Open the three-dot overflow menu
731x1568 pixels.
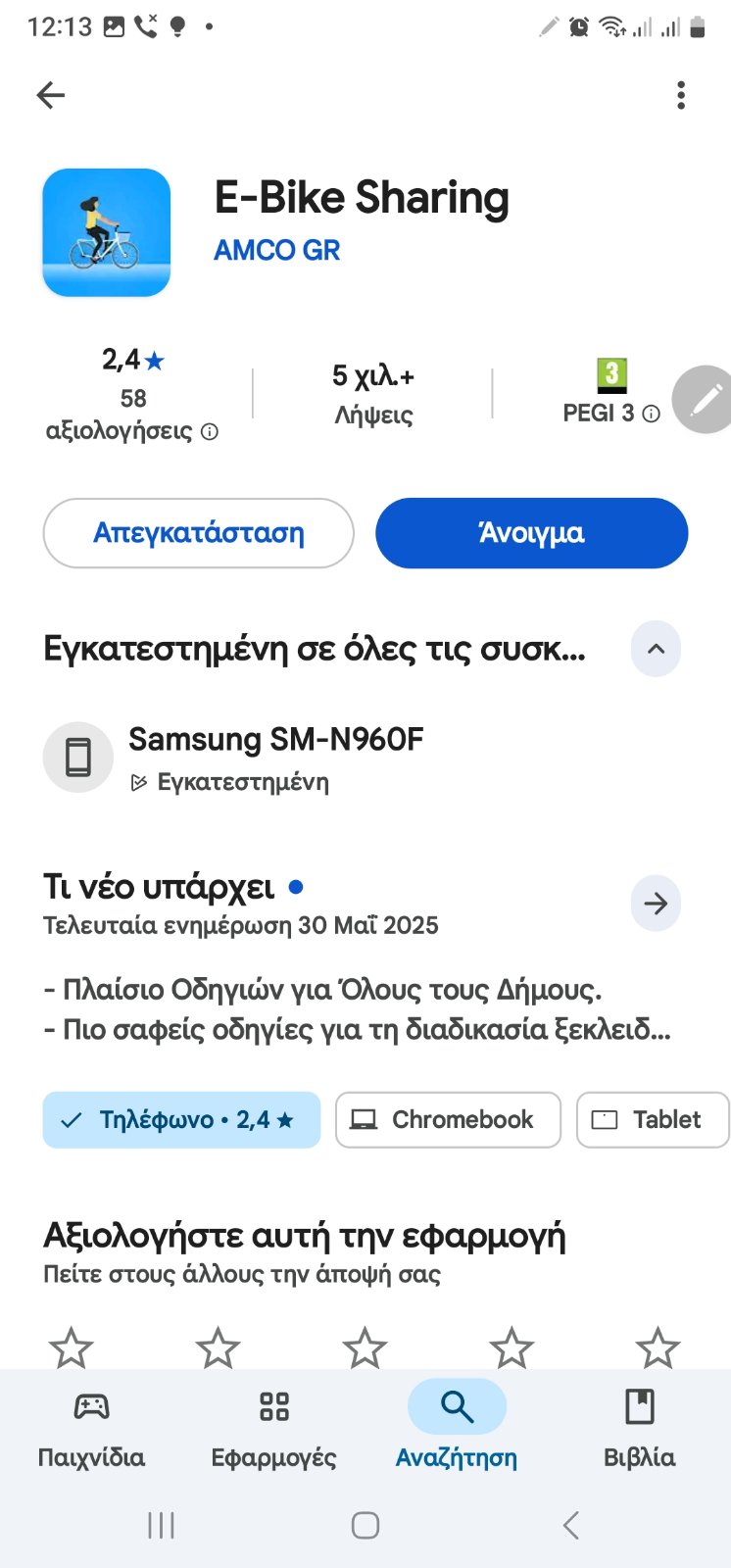coord(681,95)
